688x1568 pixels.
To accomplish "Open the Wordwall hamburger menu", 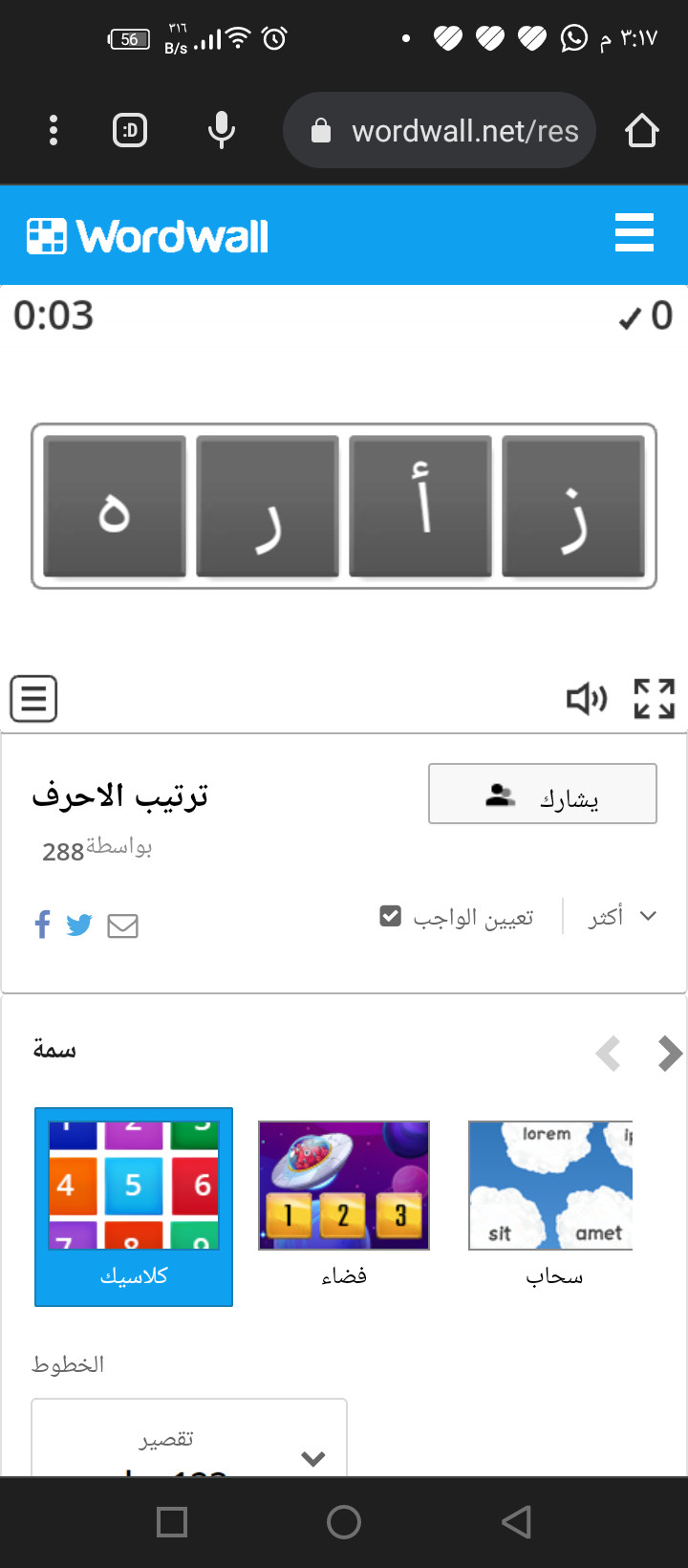I will click(634, 233).
